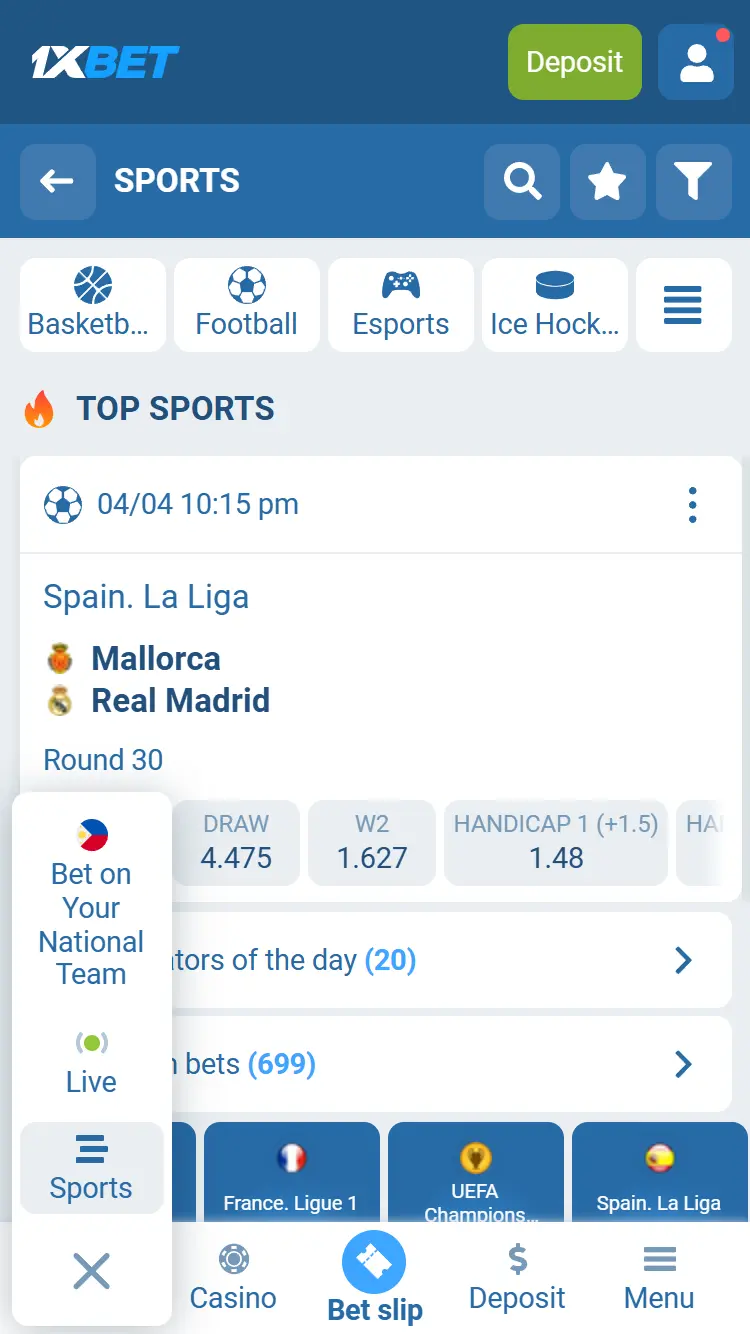Switch to the Live section
The image size is (750, 1334).
91,1060
